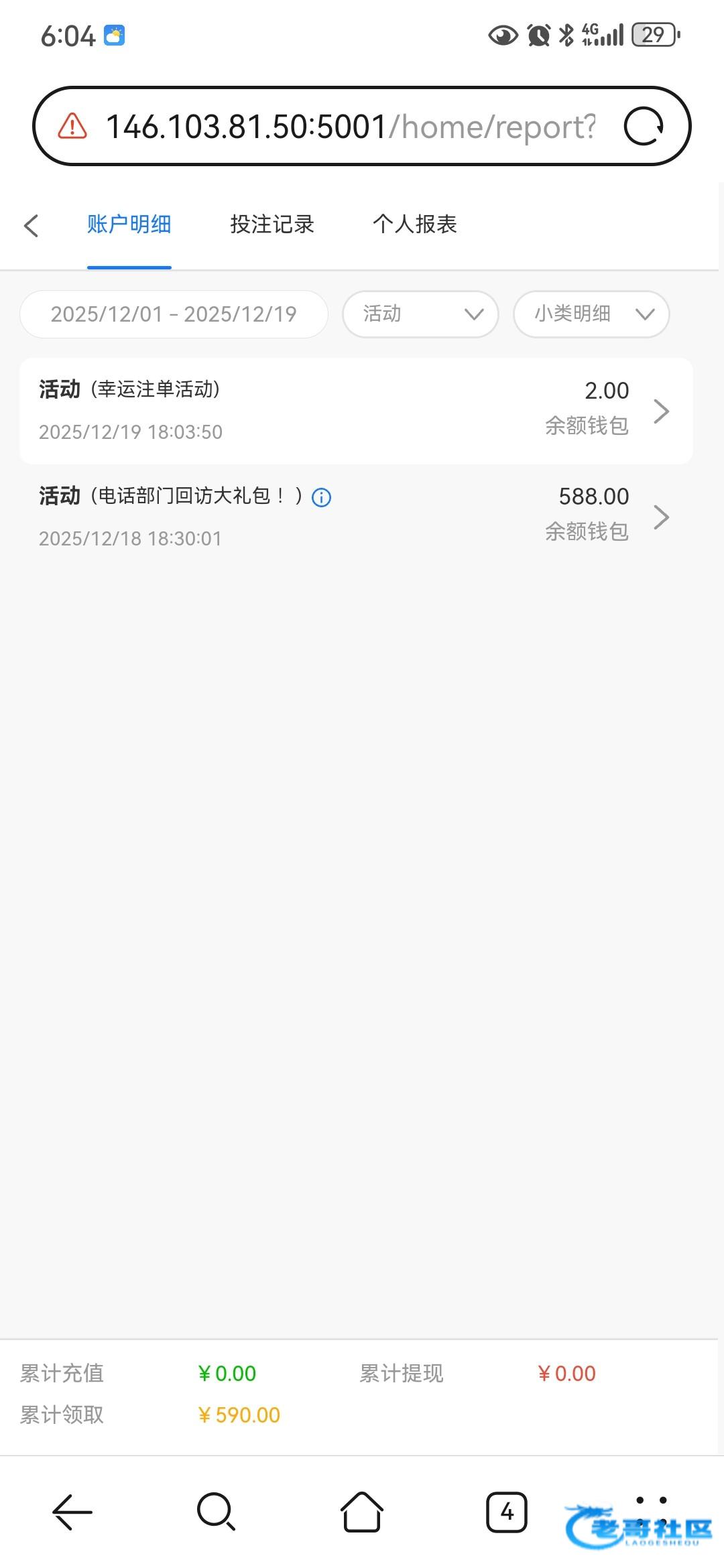Switch to the 个人报表 tab
This screenshot has width=724, height=1568.
[x=415, y=224]
